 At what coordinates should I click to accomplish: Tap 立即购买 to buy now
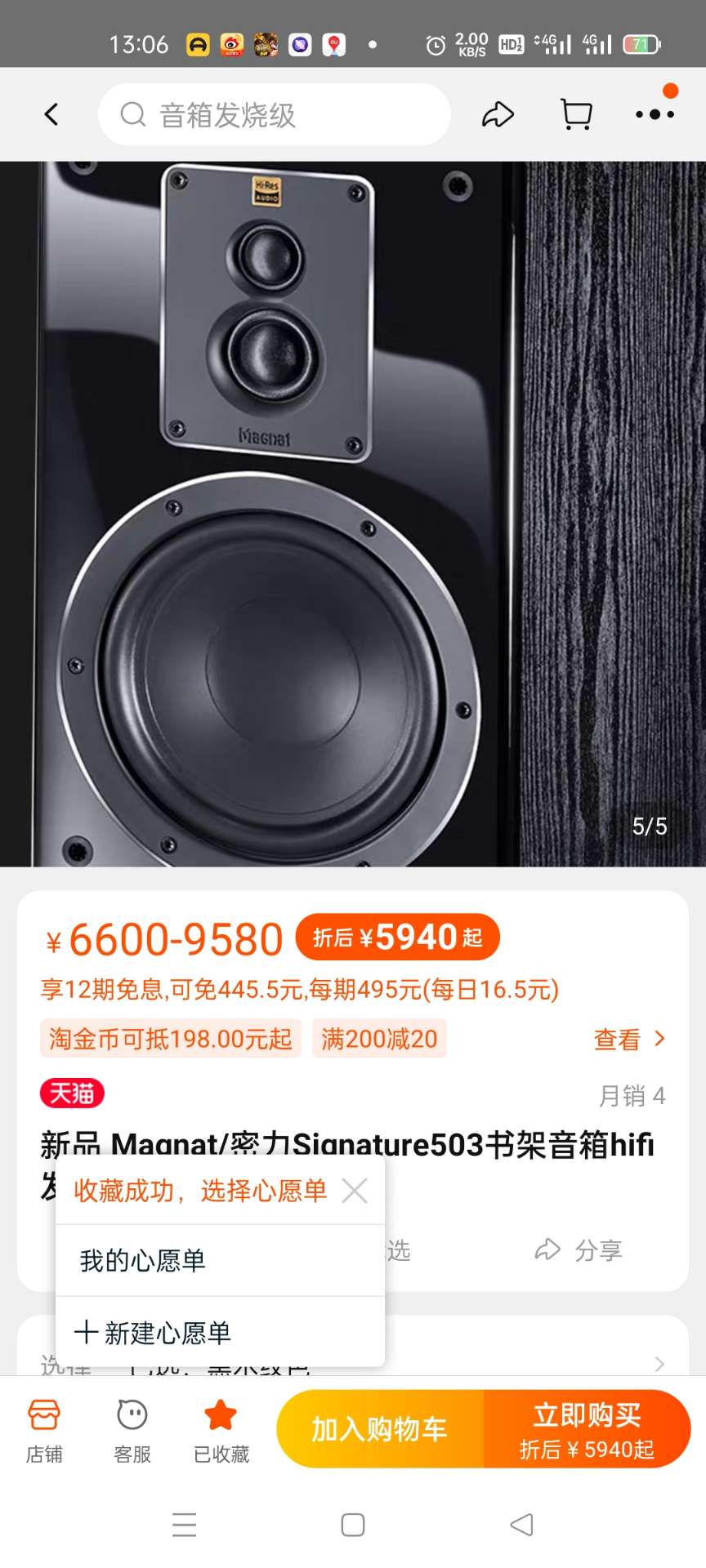pyautogui.click(x=587, y=1429)
